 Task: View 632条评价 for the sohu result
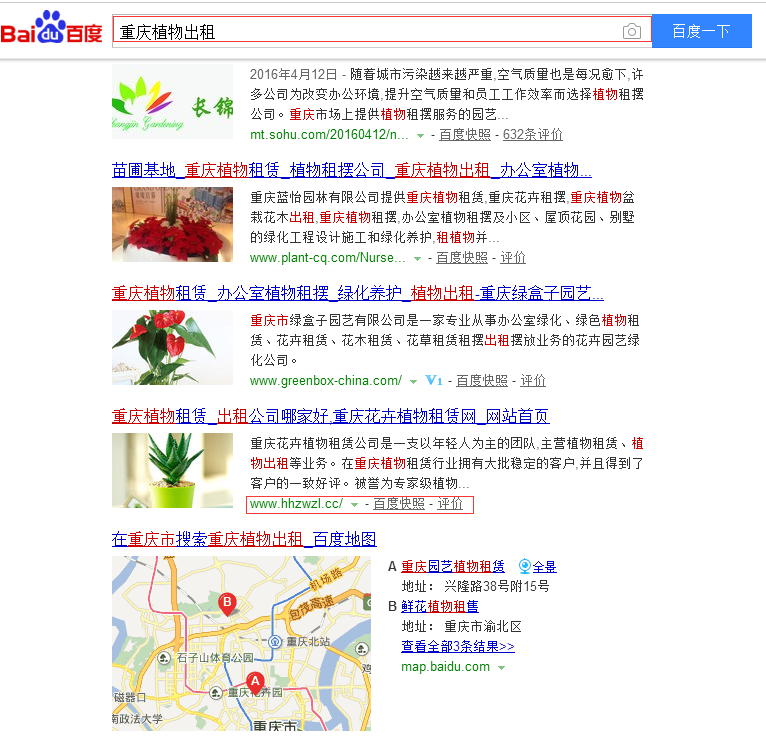pos(532,134)
